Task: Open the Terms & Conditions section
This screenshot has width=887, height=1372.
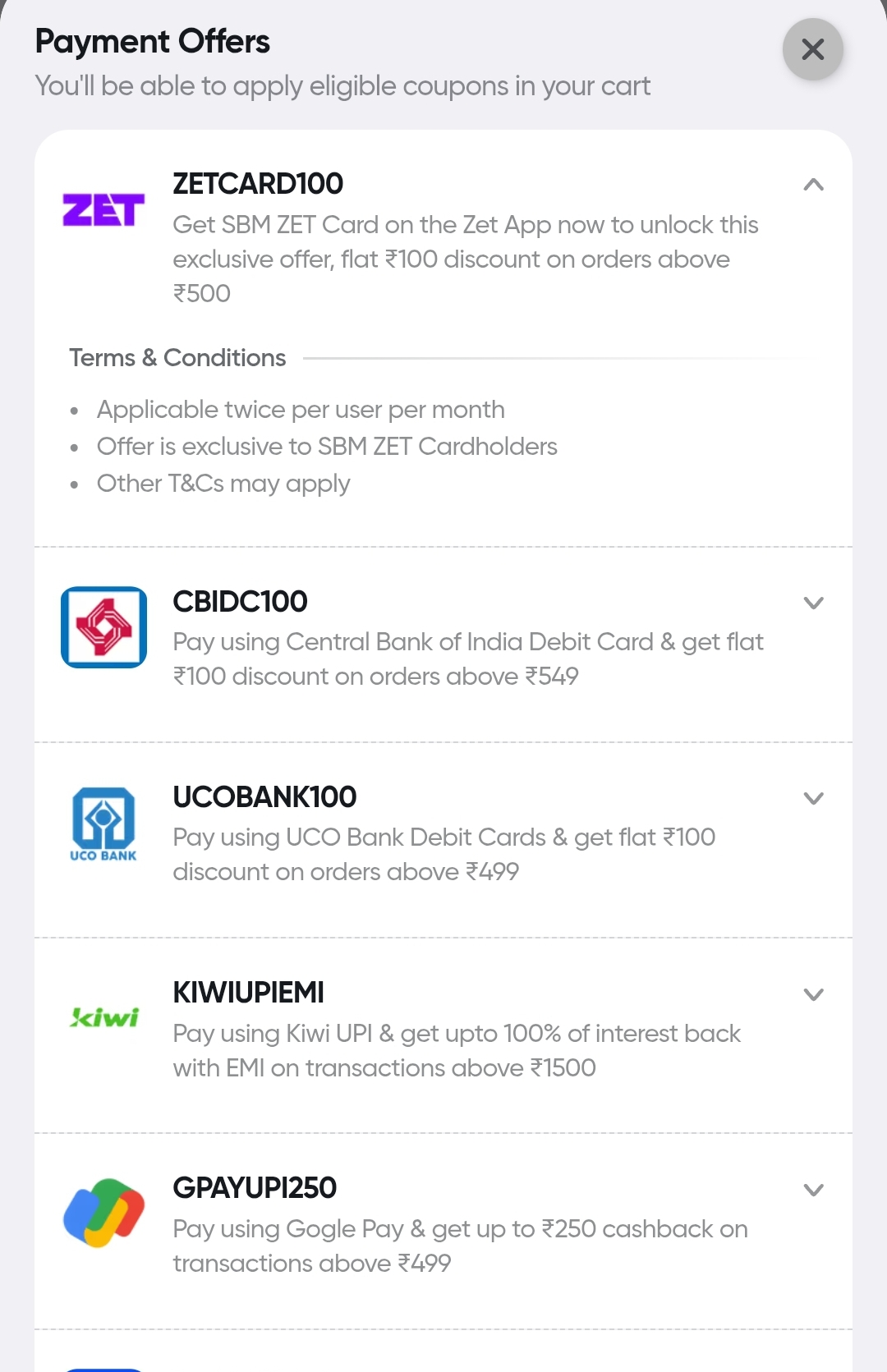Action: (x=177, y=357)
